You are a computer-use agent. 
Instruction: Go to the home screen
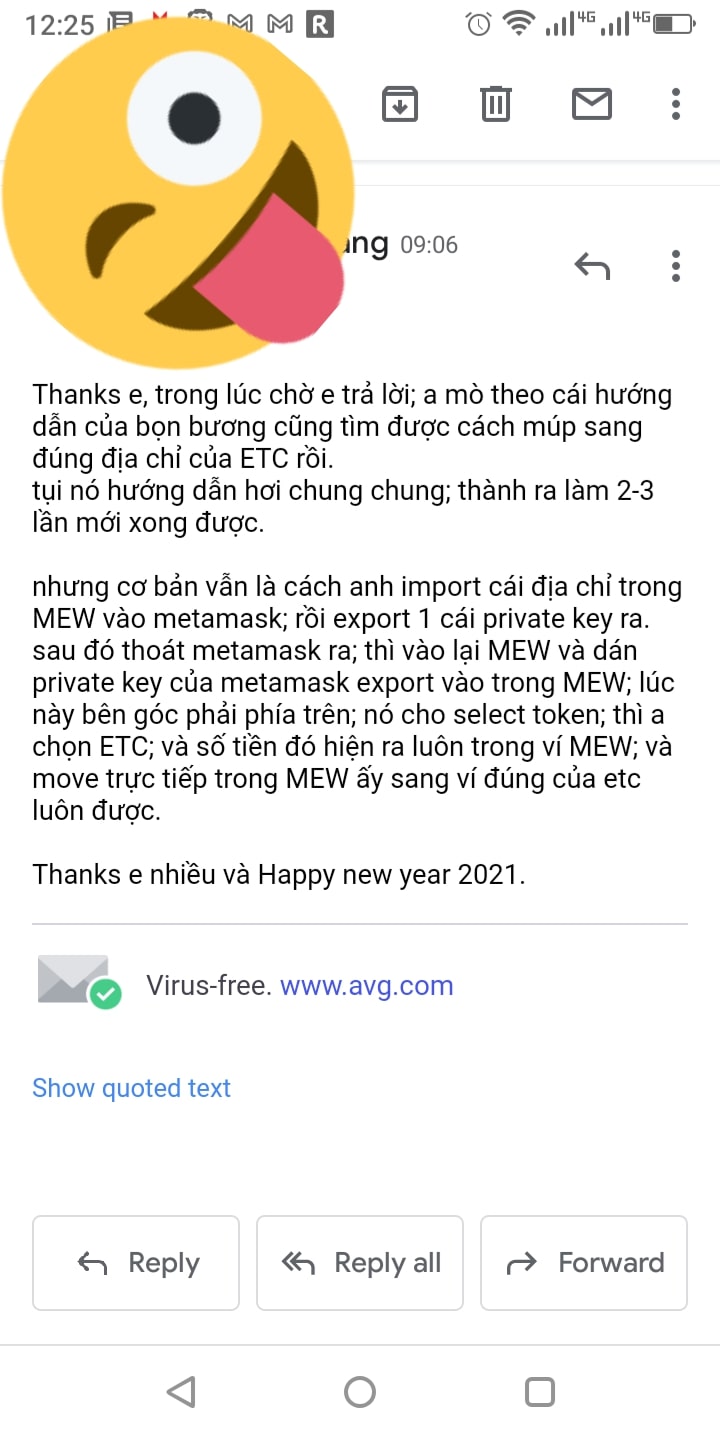click(x=360, y=1392)
